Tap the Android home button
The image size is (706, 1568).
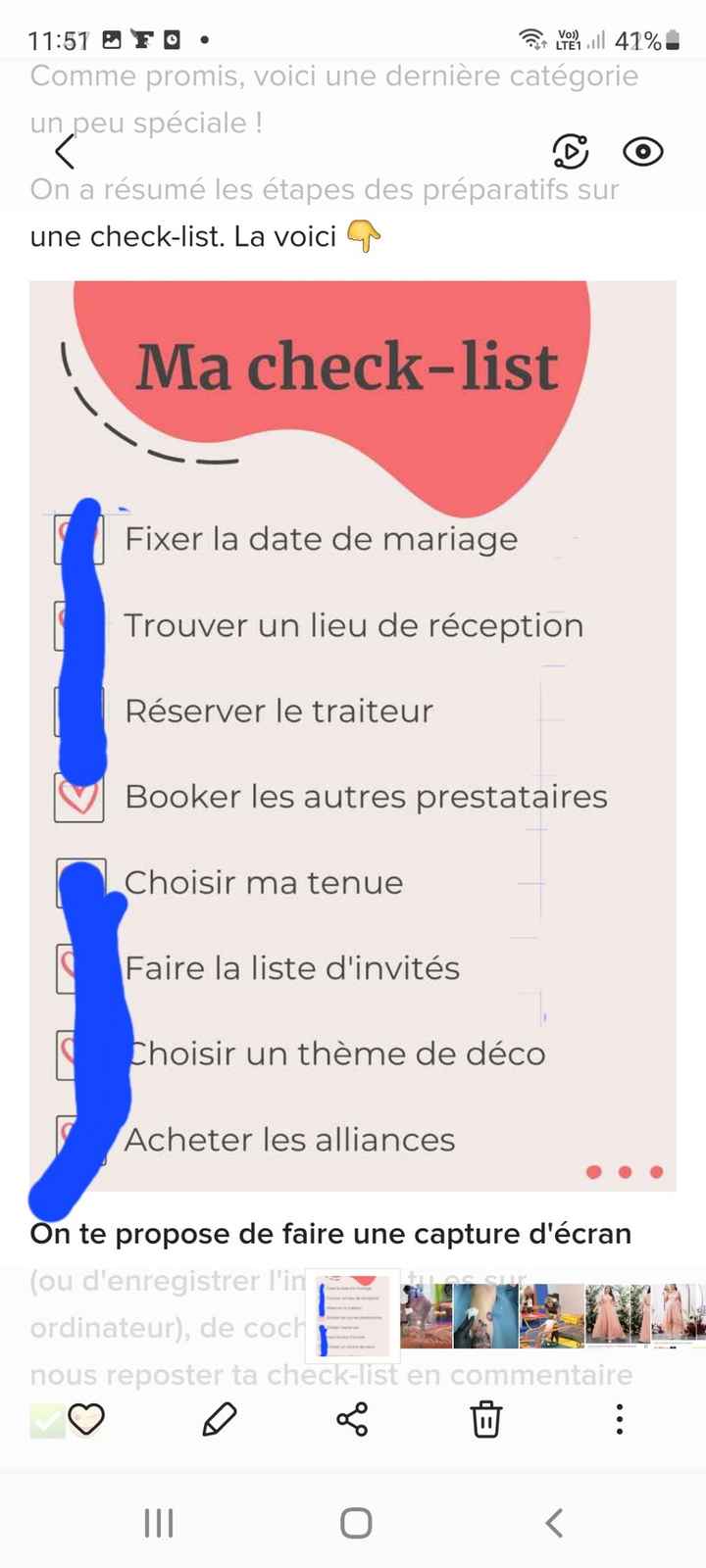pyautogui.click(x=355, y=1522)
